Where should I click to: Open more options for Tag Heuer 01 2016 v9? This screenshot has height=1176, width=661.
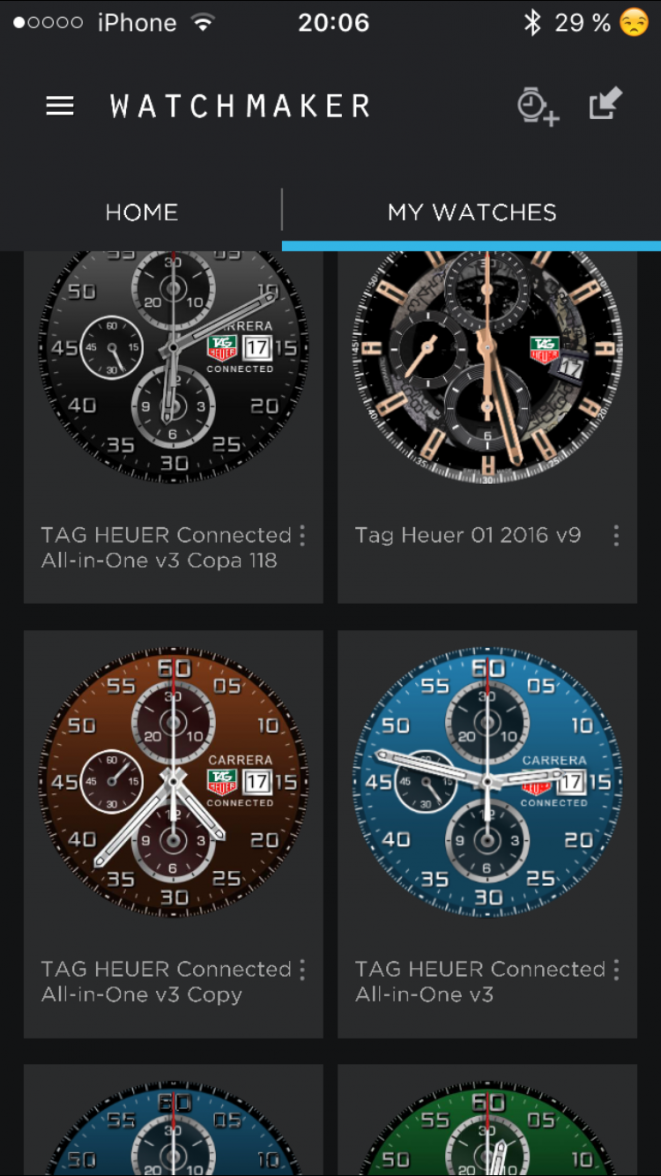coord(616,536)
